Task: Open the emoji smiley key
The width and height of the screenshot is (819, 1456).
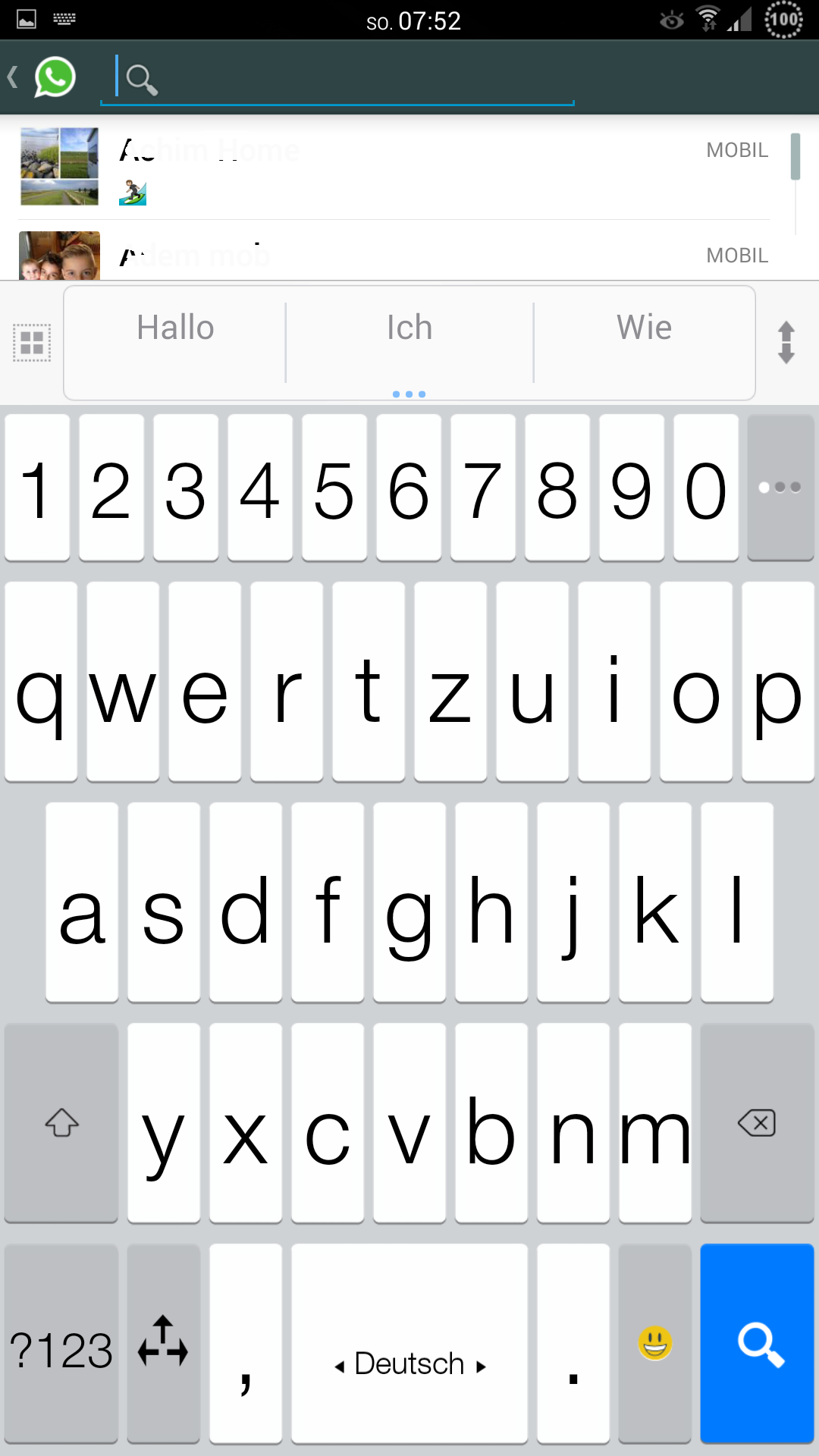Action: (x=655, y=1343)
